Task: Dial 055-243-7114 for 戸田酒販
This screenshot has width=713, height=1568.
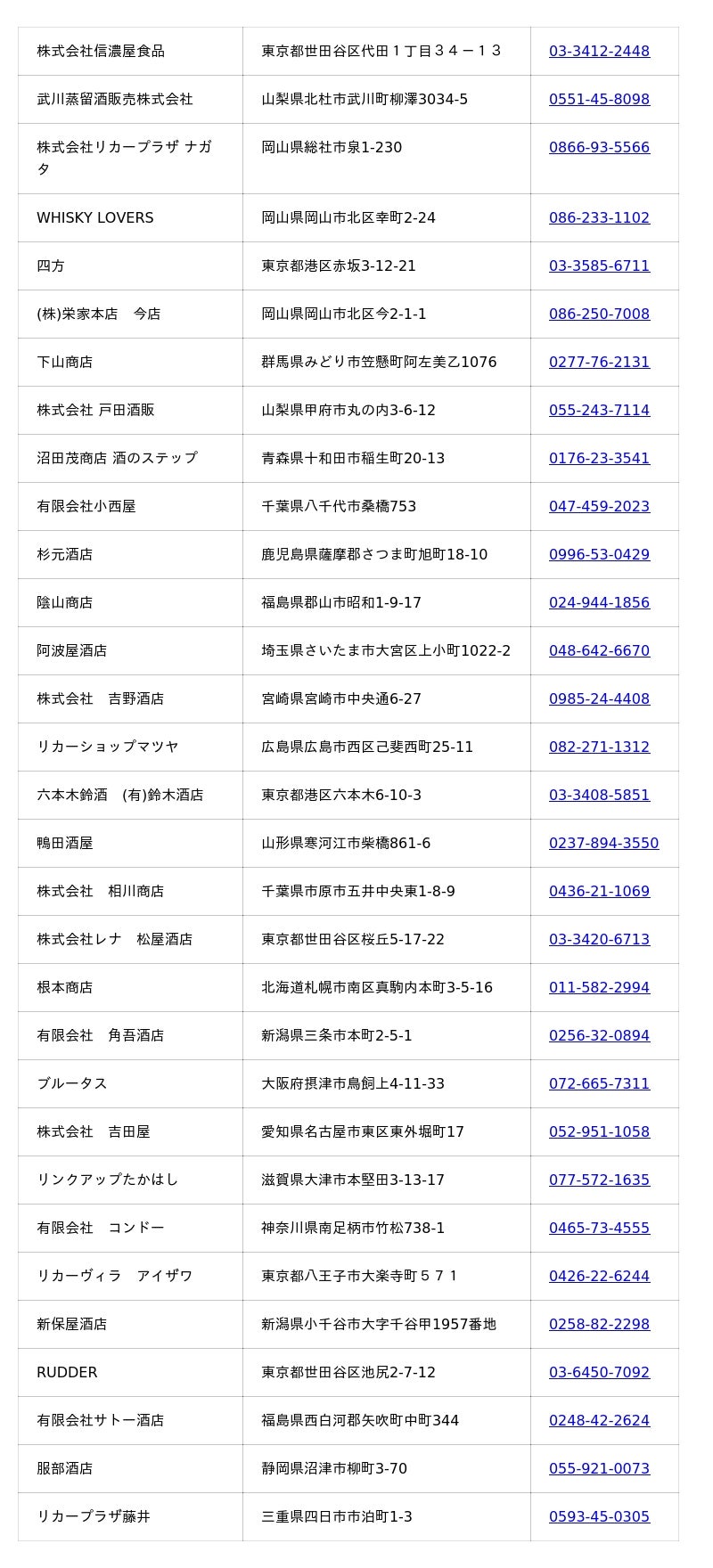Action: pos(599,411)
